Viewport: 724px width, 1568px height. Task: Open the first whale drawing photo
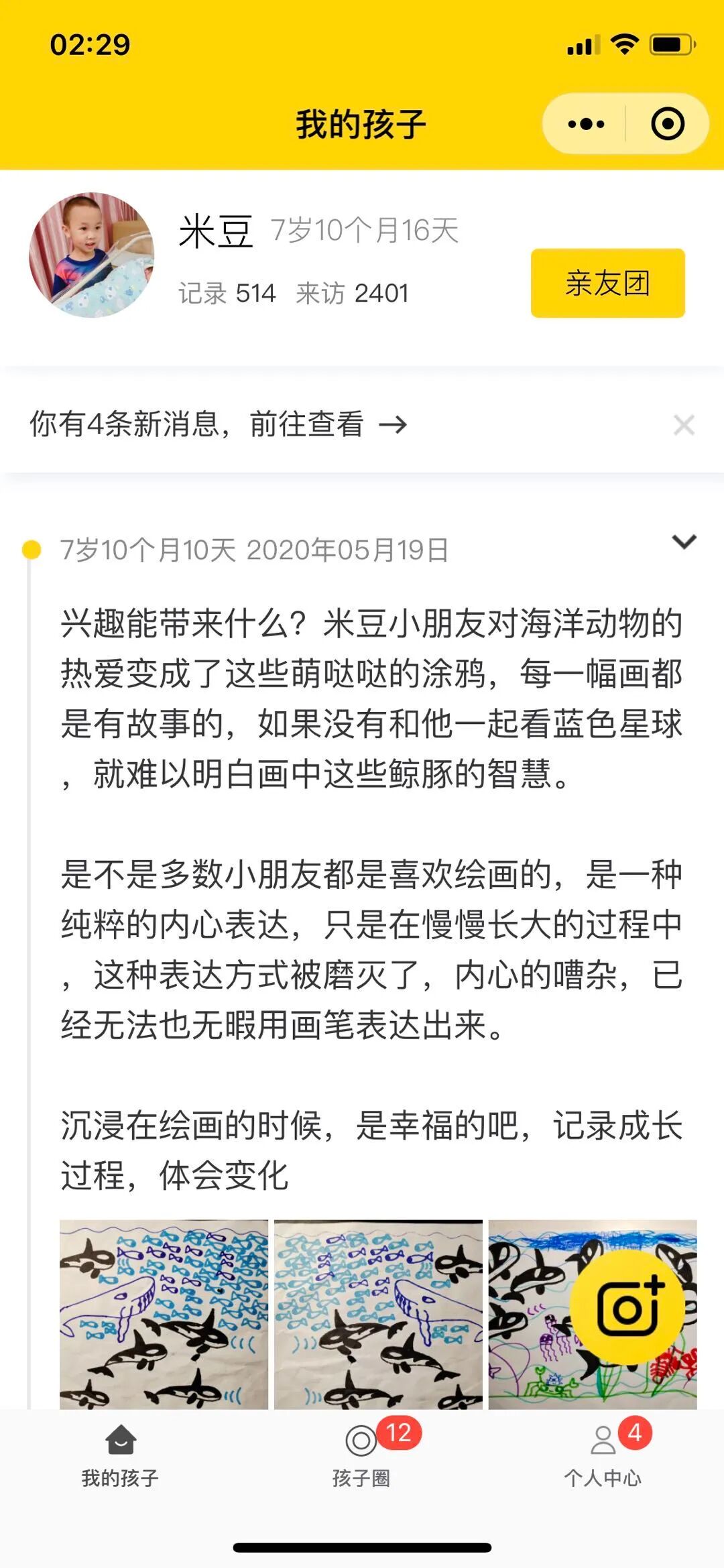[x=164, y=1314]
